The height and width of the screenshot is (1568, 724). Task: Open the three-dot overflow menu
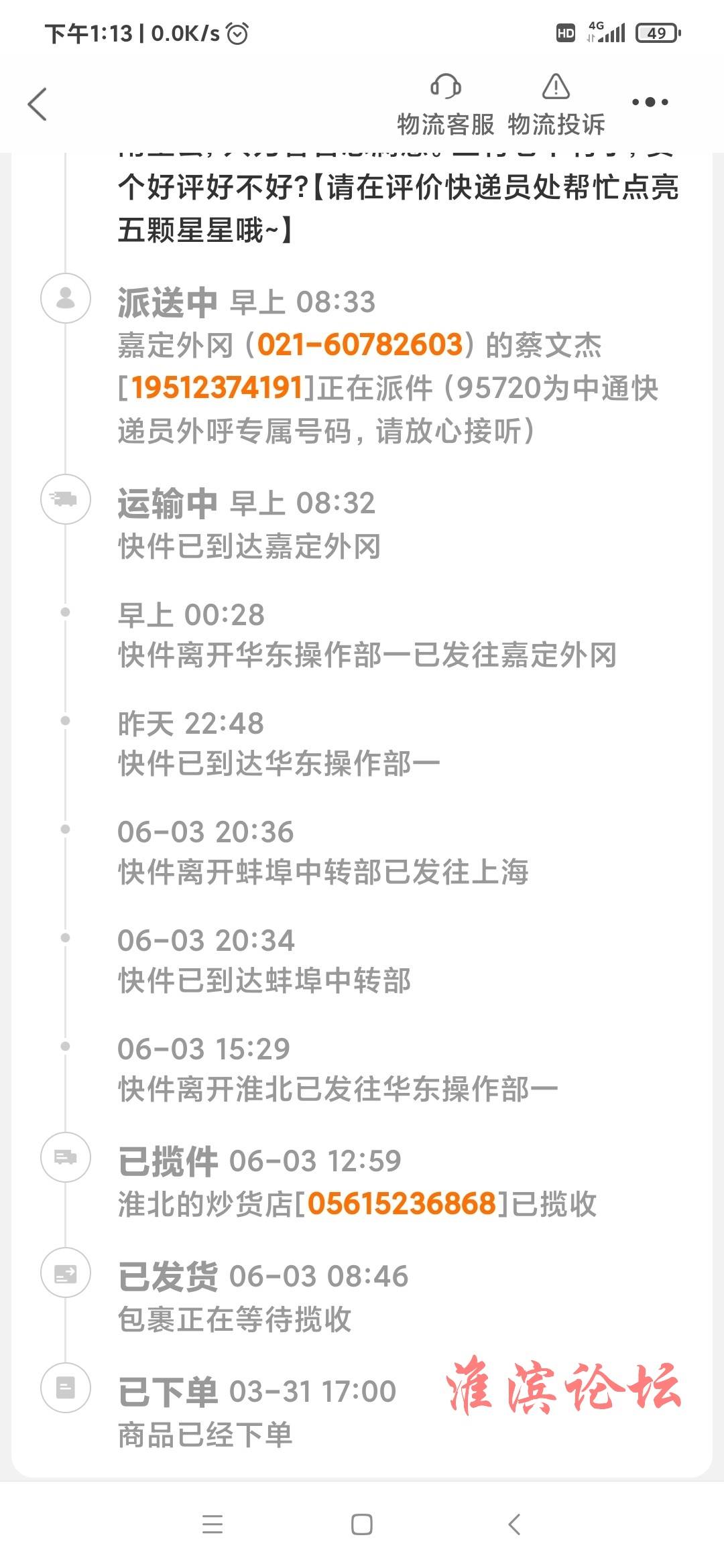tap(650, 103)
